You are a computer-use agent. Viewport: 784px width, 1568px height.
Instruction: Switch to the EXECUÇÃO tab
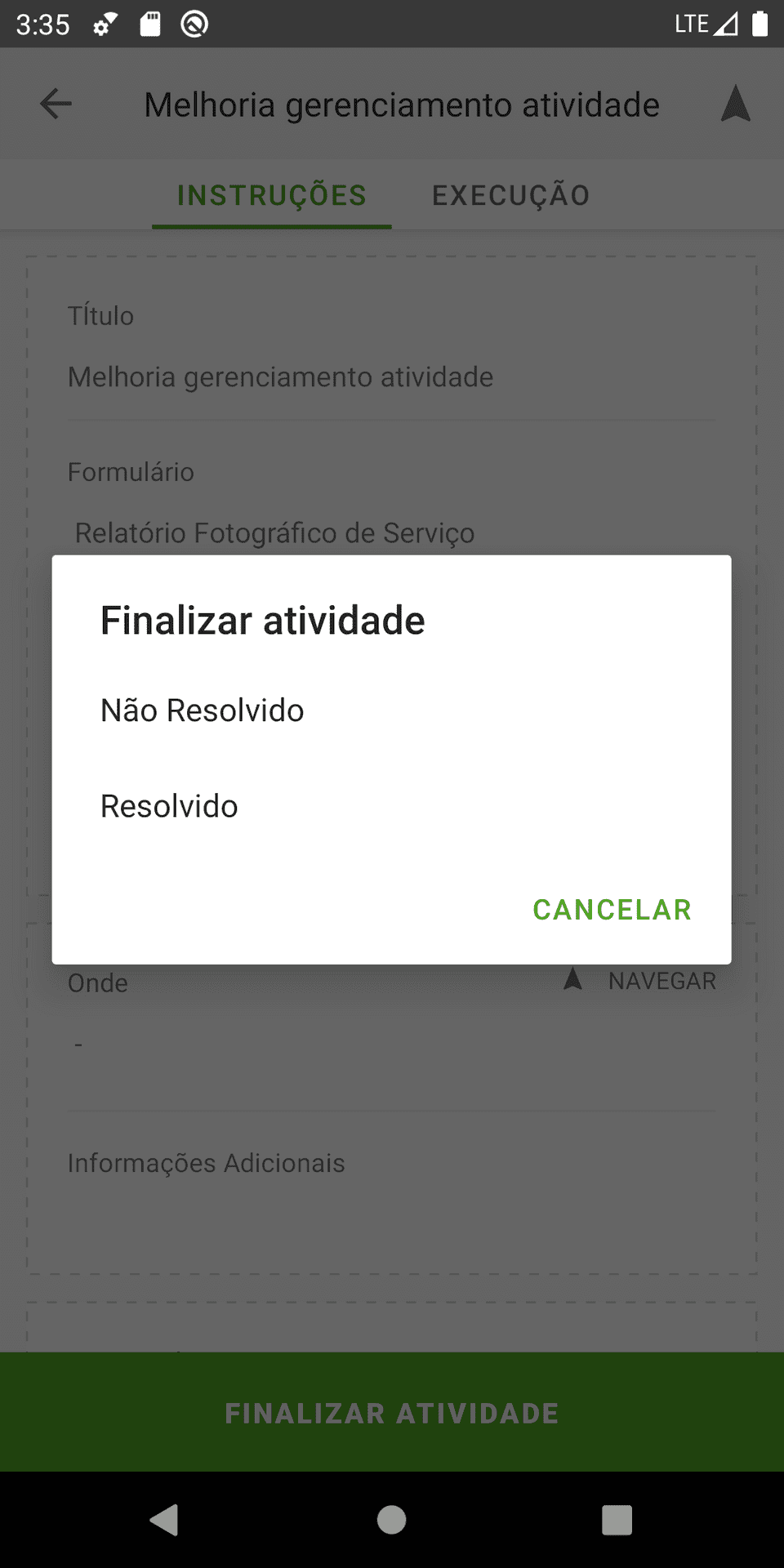pos(510,194)
